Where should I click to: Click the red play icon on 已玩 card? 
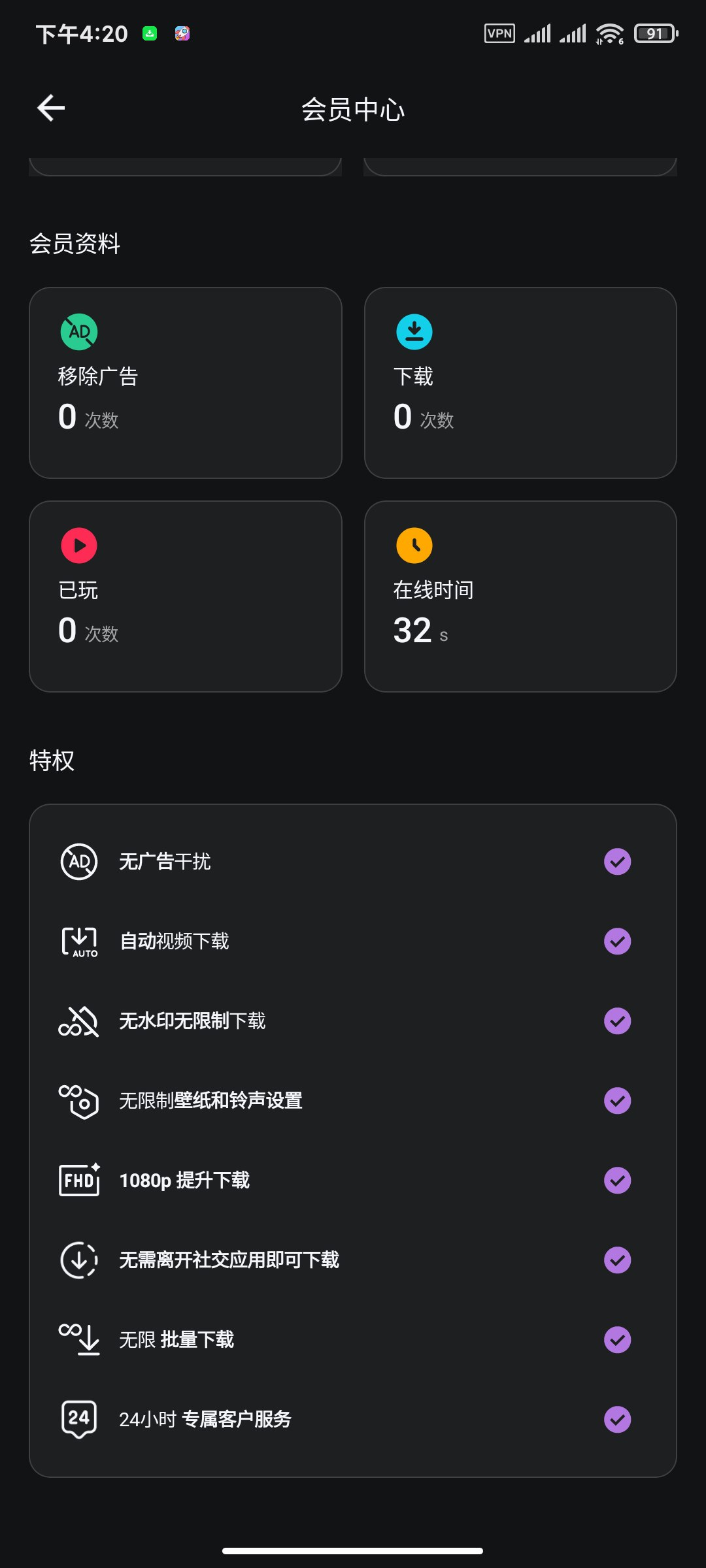click(x=78, y=545)
